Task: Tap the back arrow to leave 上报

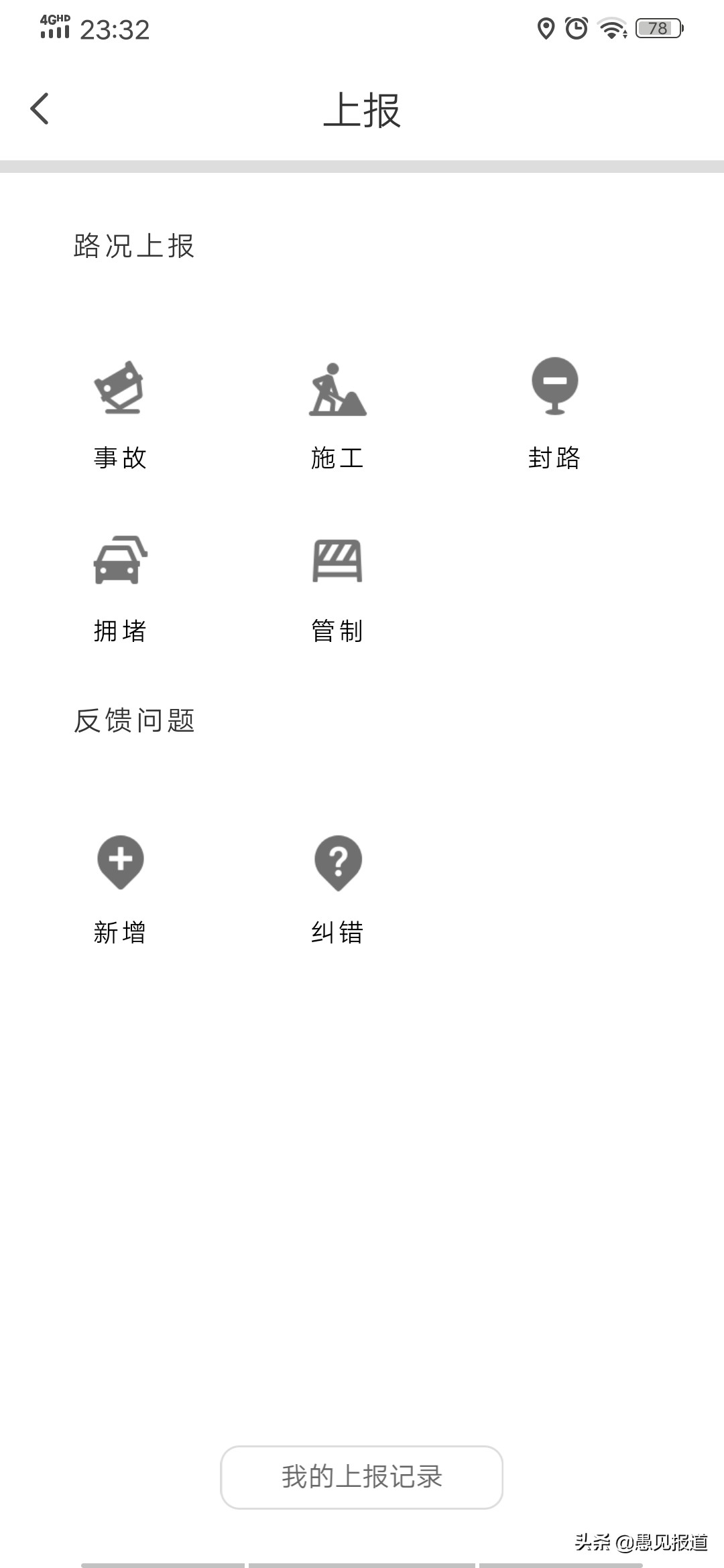Action: (x=40, y=109)
